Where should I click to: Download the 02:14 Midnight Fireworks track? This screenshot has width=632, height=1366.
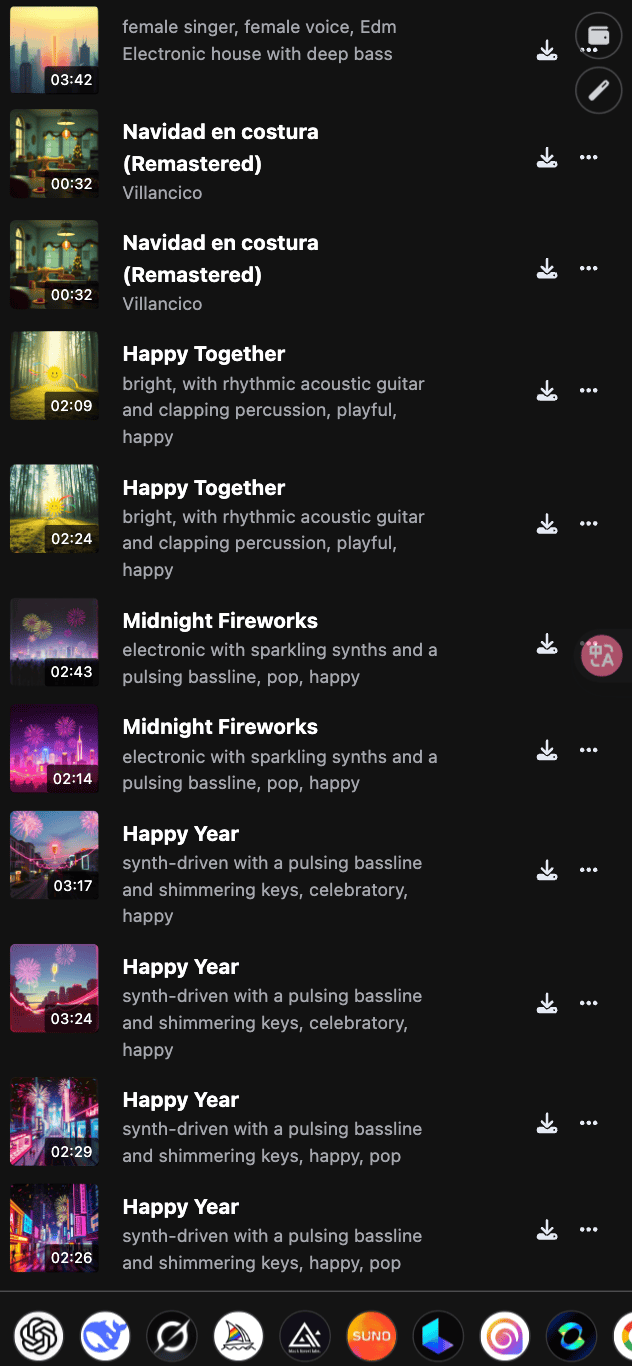(547, 750)
